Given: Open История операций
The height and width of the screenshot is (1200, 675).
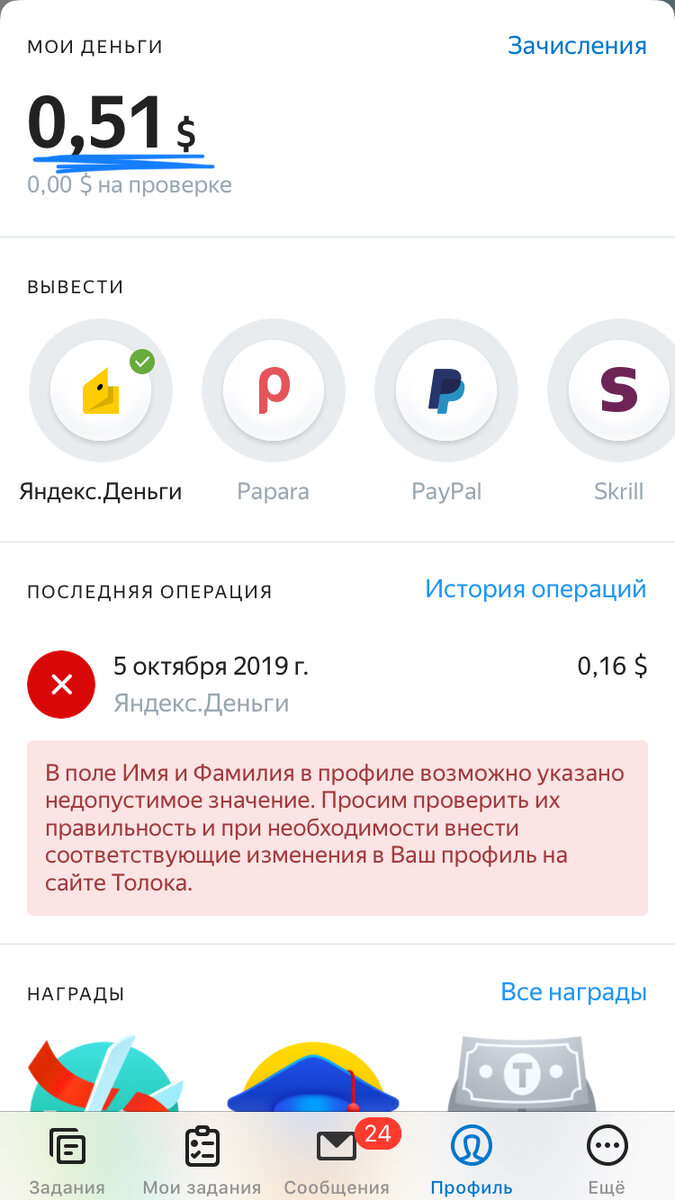Looking at the screenshot, I should pyautogui.click(x=535, y=589).
